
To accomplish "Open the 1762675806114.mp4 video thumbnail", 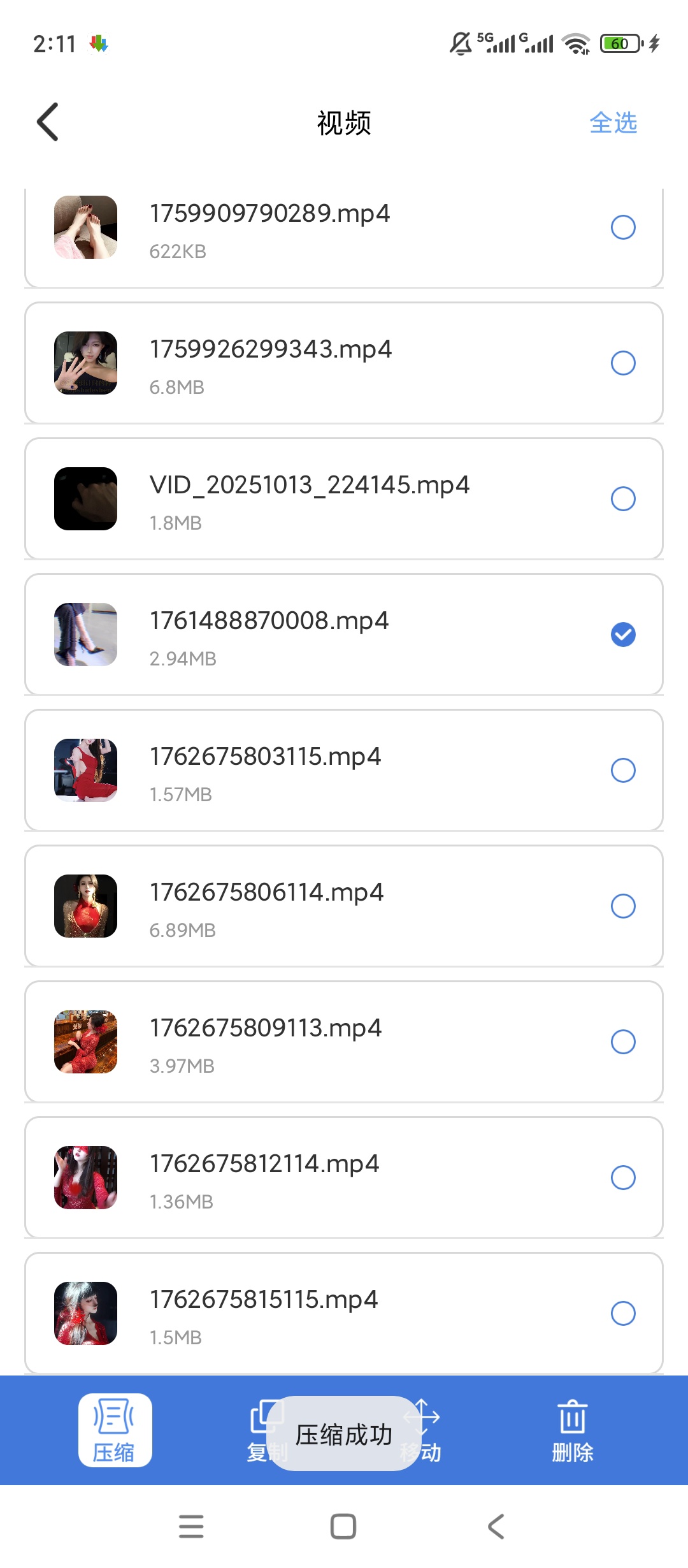I will (85, 906).
